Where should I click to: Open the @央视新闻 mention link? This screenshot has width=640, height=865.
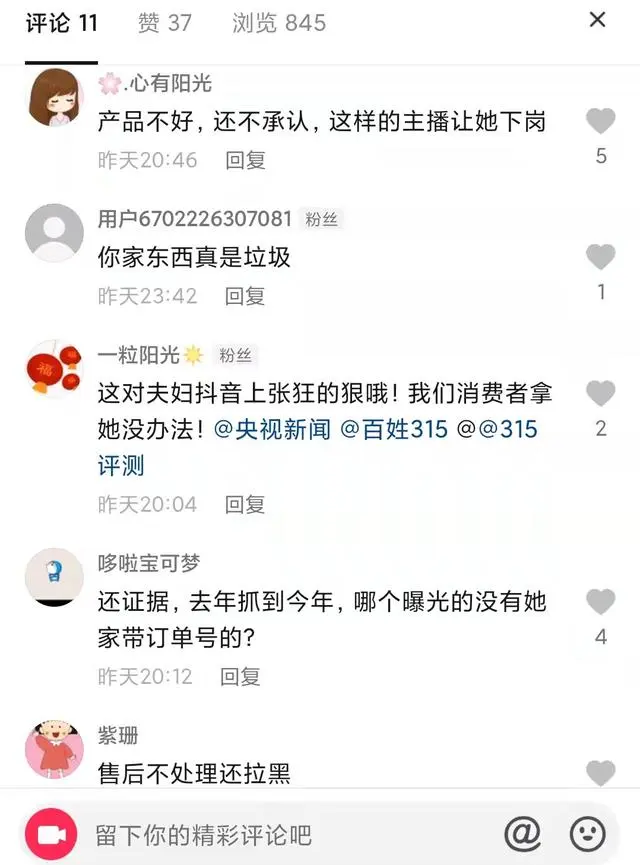(x=272, y=430)
